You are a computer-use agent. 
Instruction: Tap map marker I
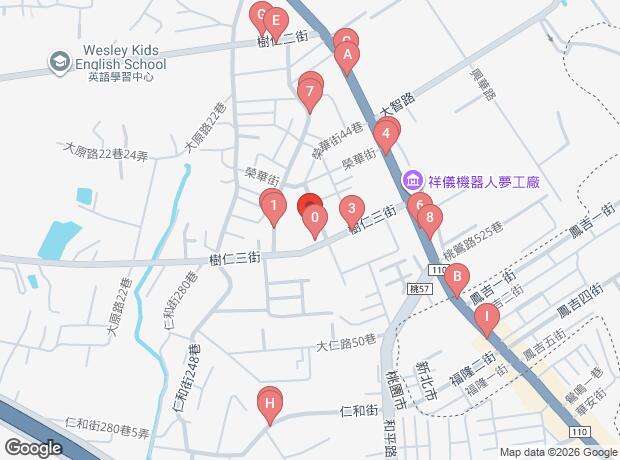[x=487, y=319]
